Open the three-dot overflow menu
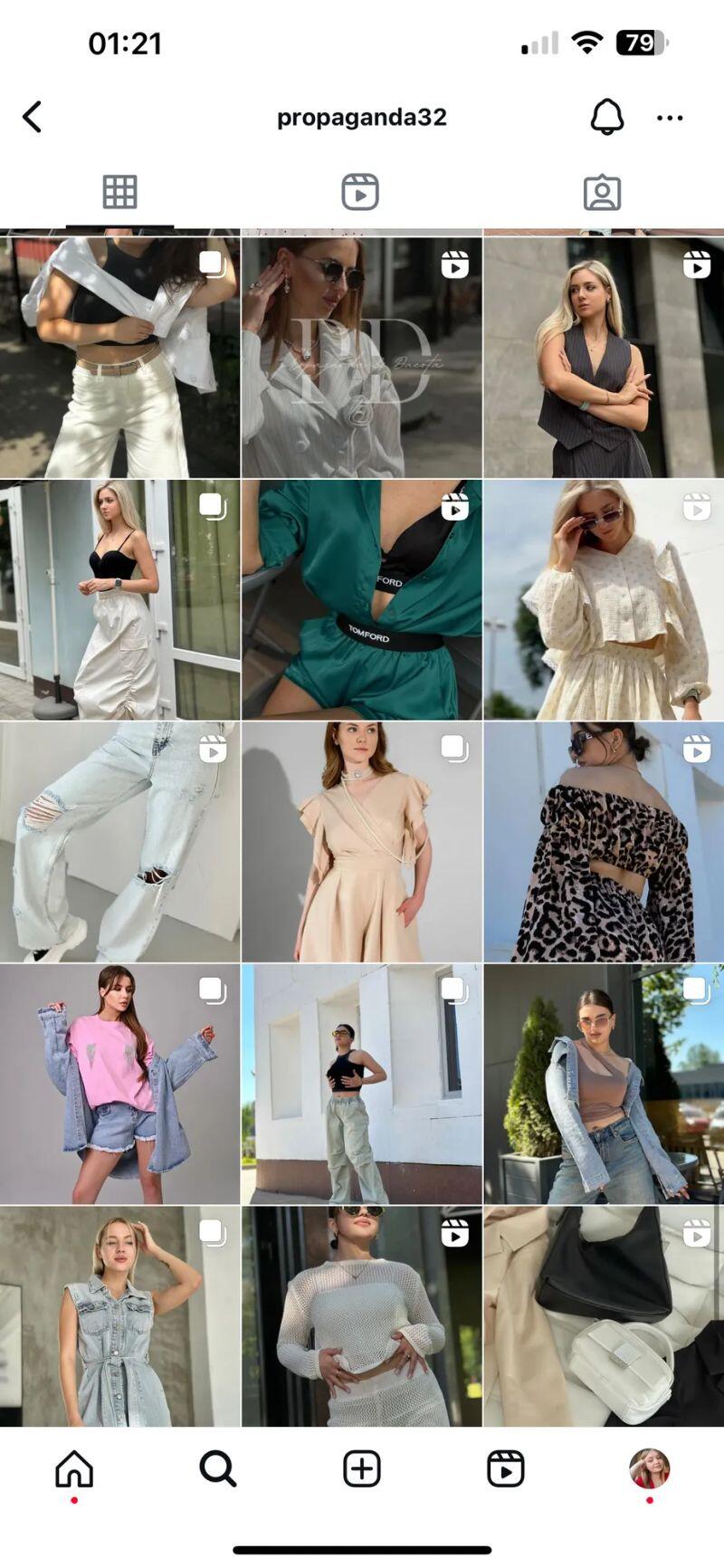The width and height of the screenshot is (724, 1568). (670, 118)
